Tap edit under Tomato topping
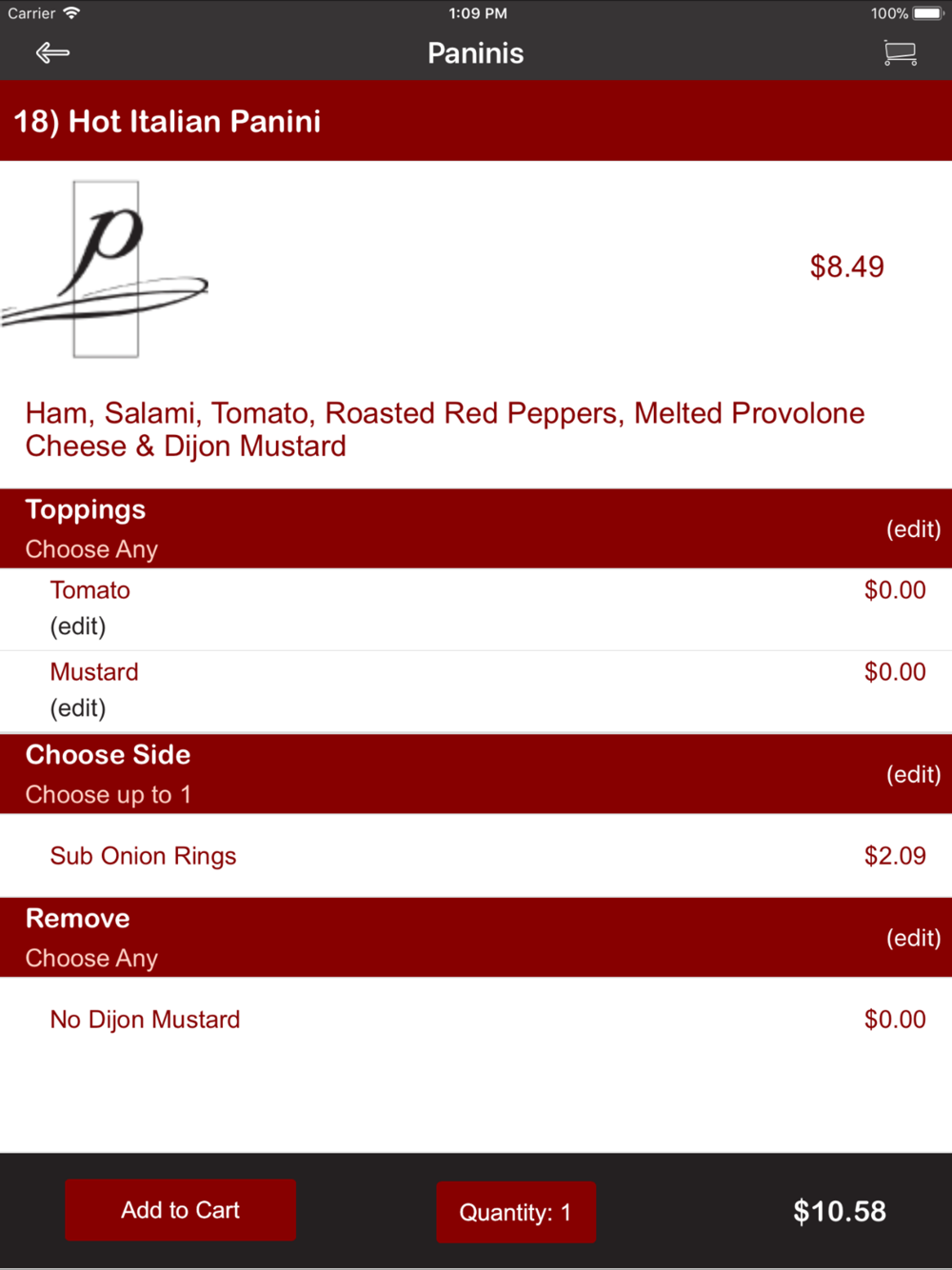Viewport: 952px width, 1270px height. point(78,626)
